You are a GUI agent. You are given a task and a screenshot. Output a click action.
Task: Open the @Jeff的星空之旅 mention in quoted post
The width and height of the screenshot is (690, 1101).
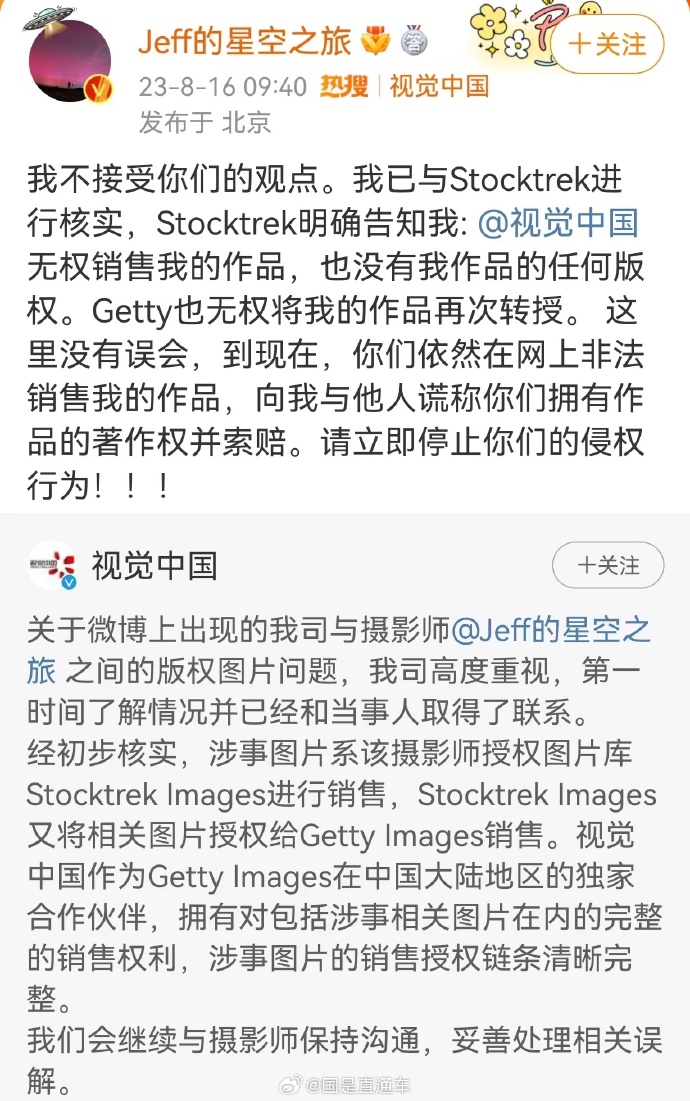tap(551, 630)
